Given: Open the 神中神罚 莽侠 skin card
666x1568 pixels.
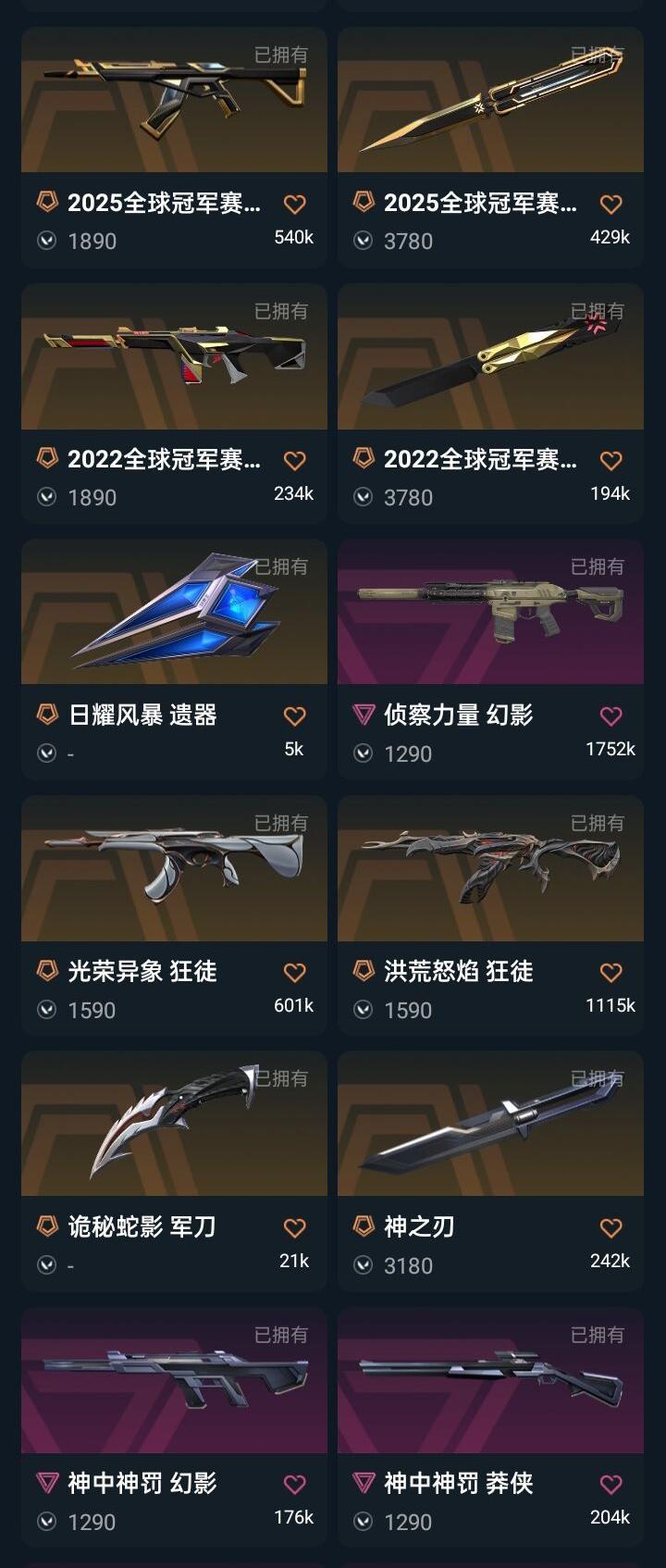Looking at the screenshot, I should pyautogui.click(x=490, y=1381).
